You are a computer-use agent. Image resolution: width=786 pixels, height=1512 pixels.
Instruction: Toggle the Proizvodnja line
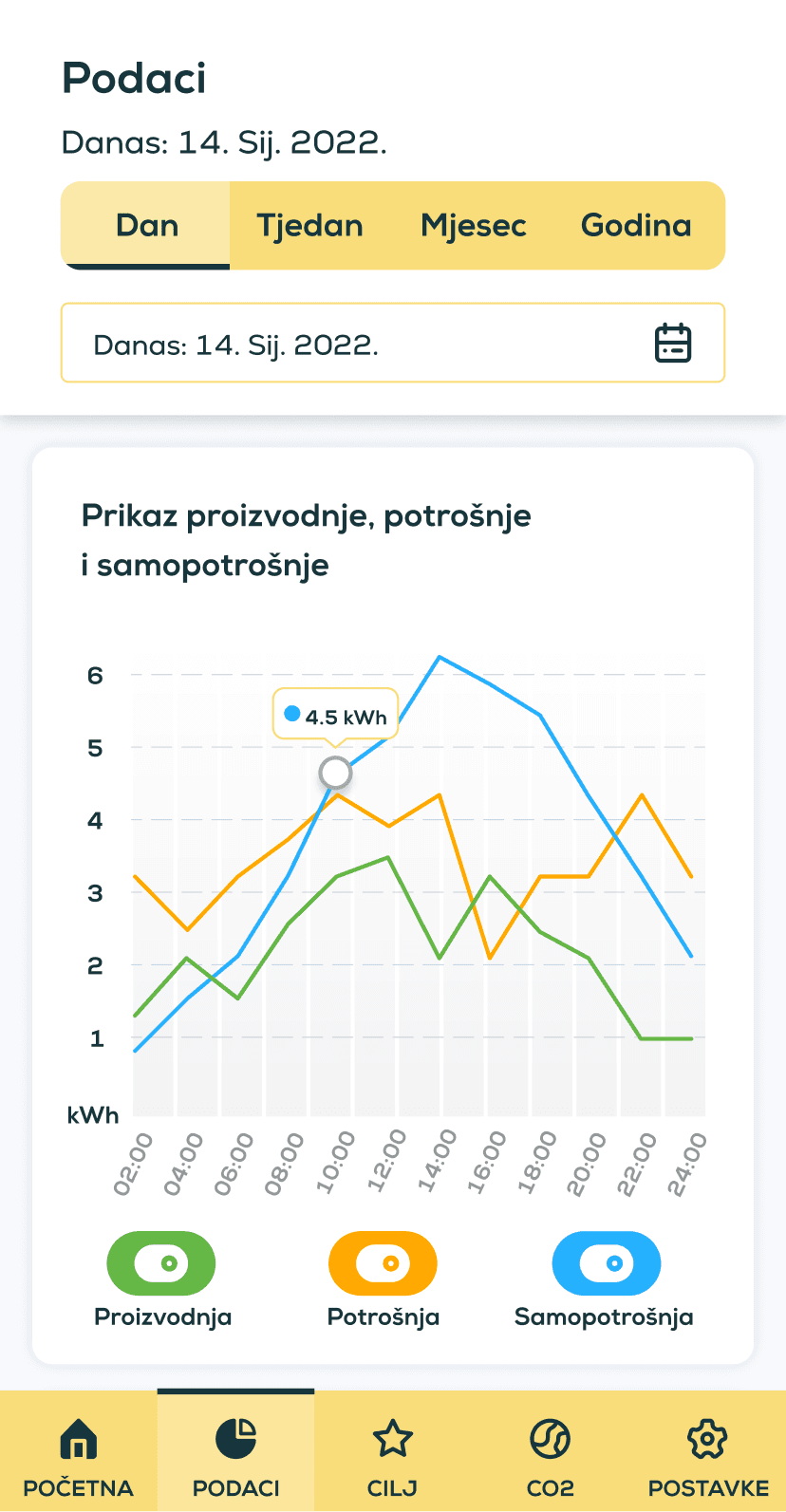point(161,1263)
